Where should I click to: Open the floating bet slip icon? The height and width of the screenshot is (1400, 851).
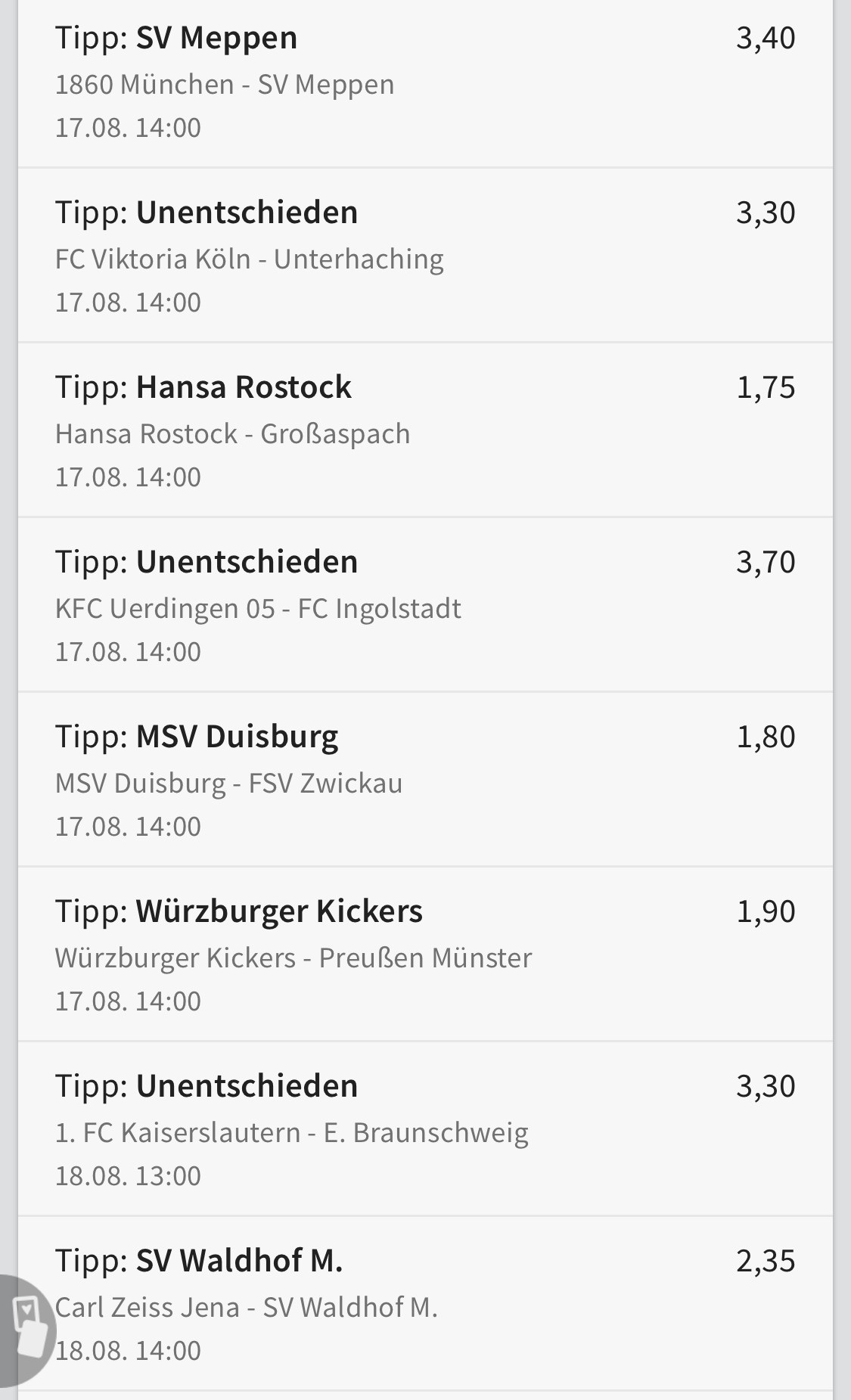pyautogui.click(x=24, y=1328)
